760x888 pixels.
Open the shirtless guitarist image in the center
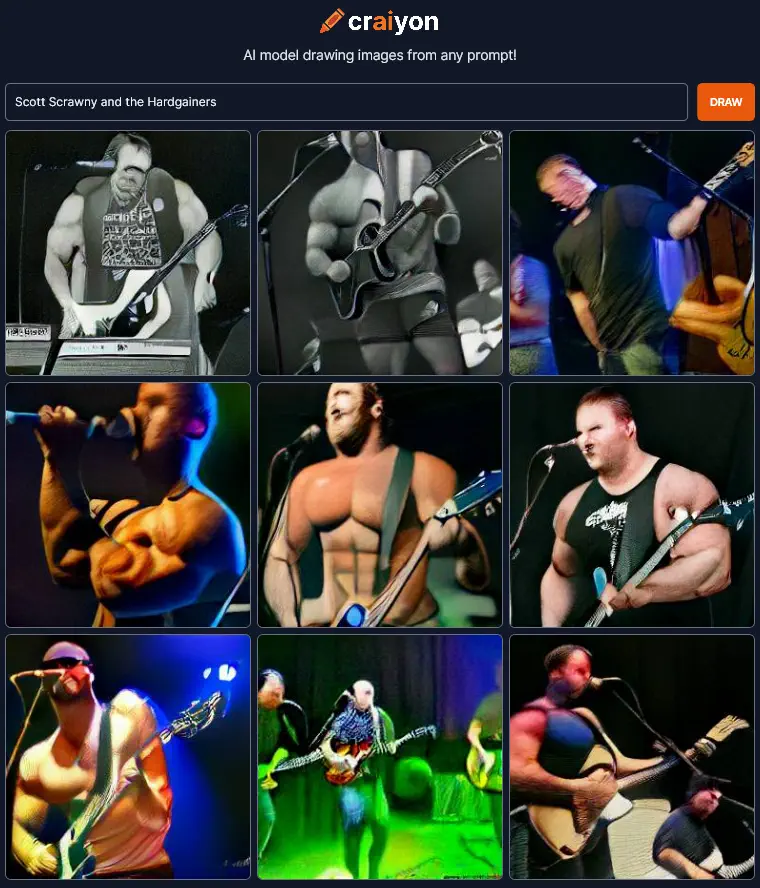tap(380, 505)
